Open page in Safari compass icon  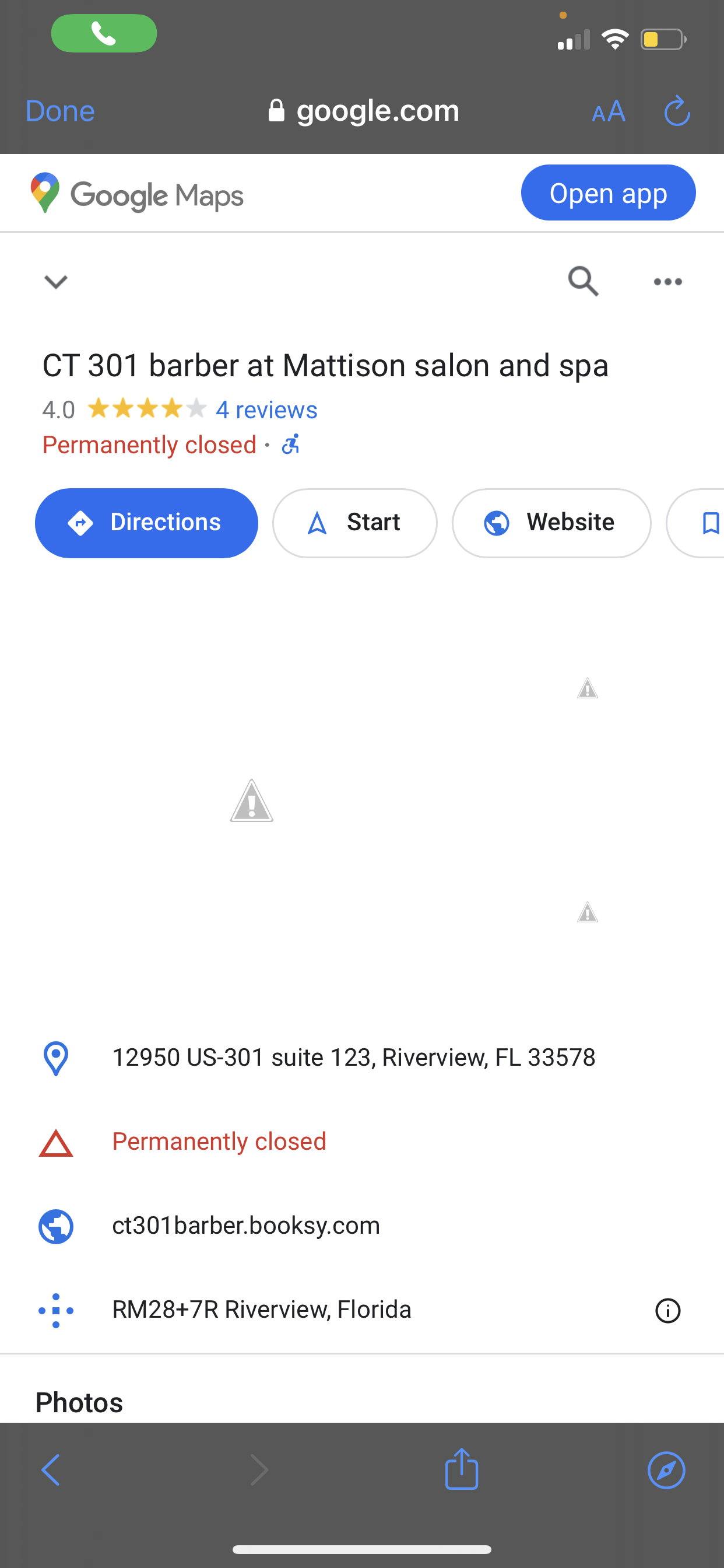click(666, 1470)
